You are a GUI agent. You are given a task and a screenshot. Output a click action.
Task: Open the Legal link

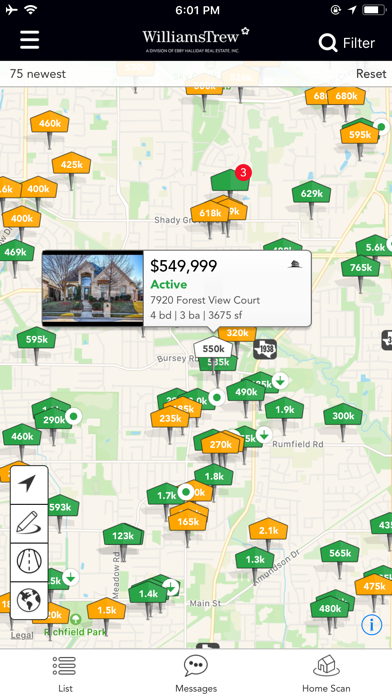[x=22, y=635]
